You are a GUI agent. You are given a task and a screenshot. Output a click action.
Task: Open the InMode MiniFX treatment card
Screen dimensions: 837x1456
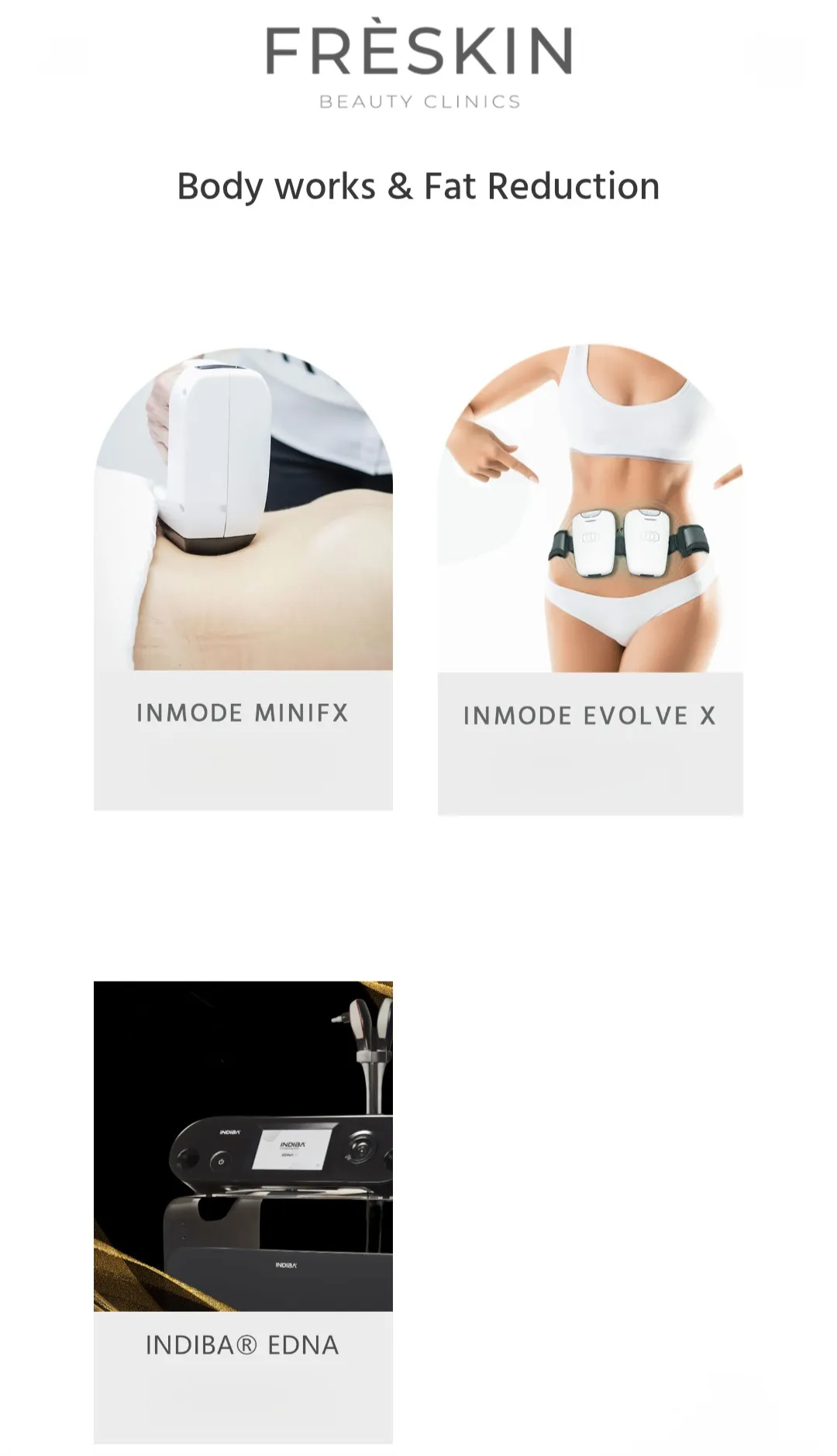point(243,712)
